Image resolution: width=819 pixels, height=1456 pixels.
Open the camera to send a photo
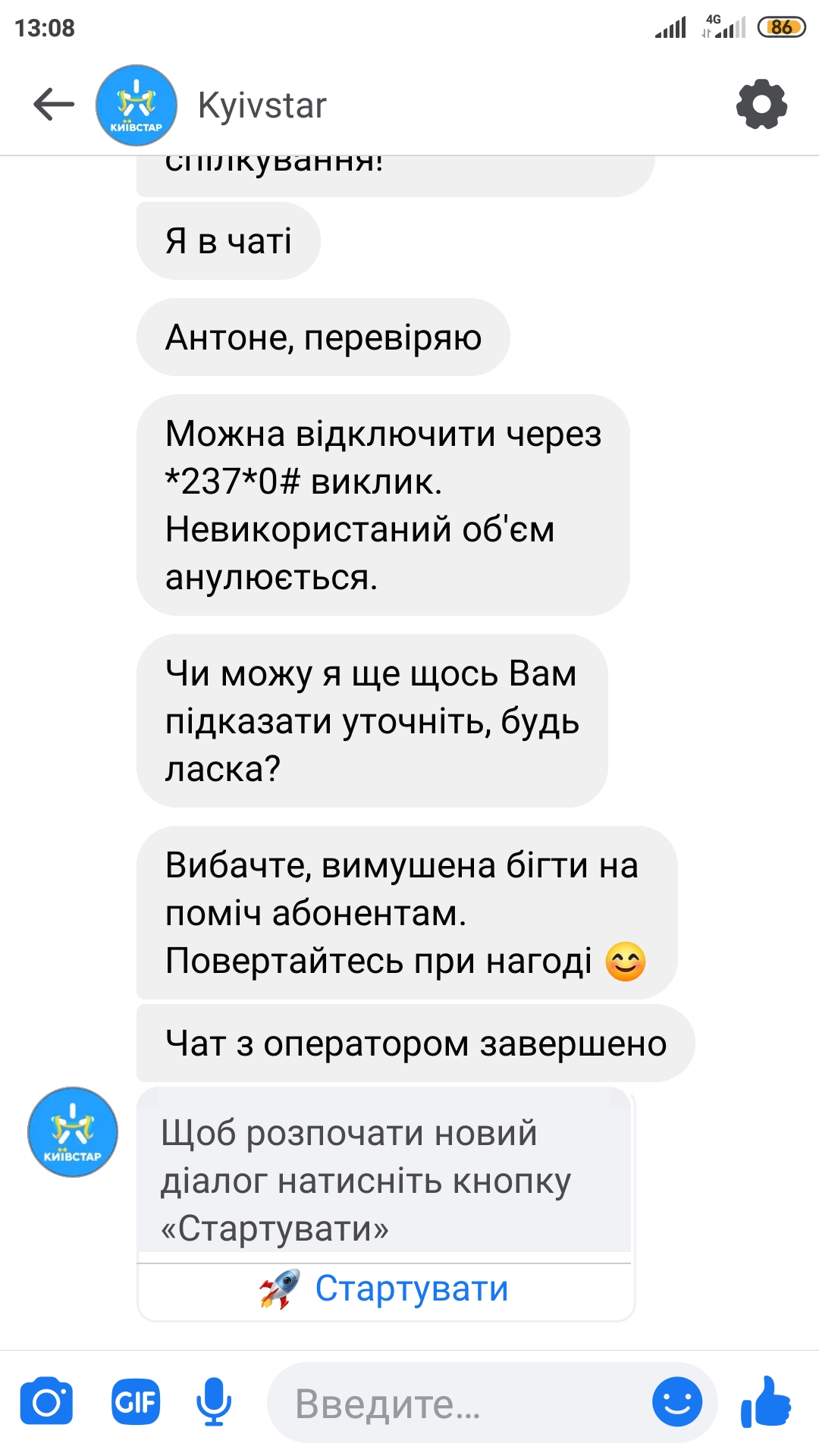point(47,1402)
